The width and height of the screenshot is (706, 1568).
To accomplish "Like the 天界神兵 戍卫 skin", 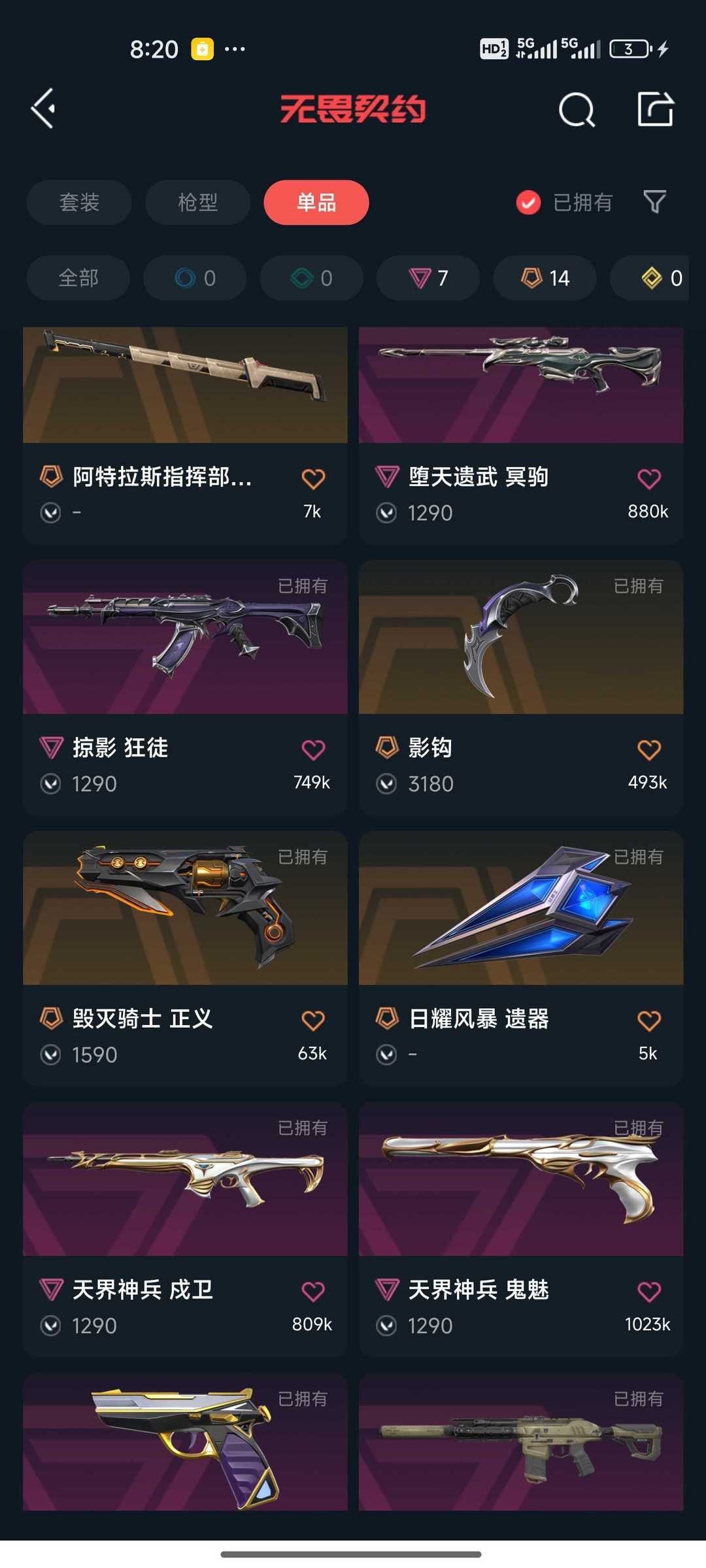I will (x=313, y=1292).
